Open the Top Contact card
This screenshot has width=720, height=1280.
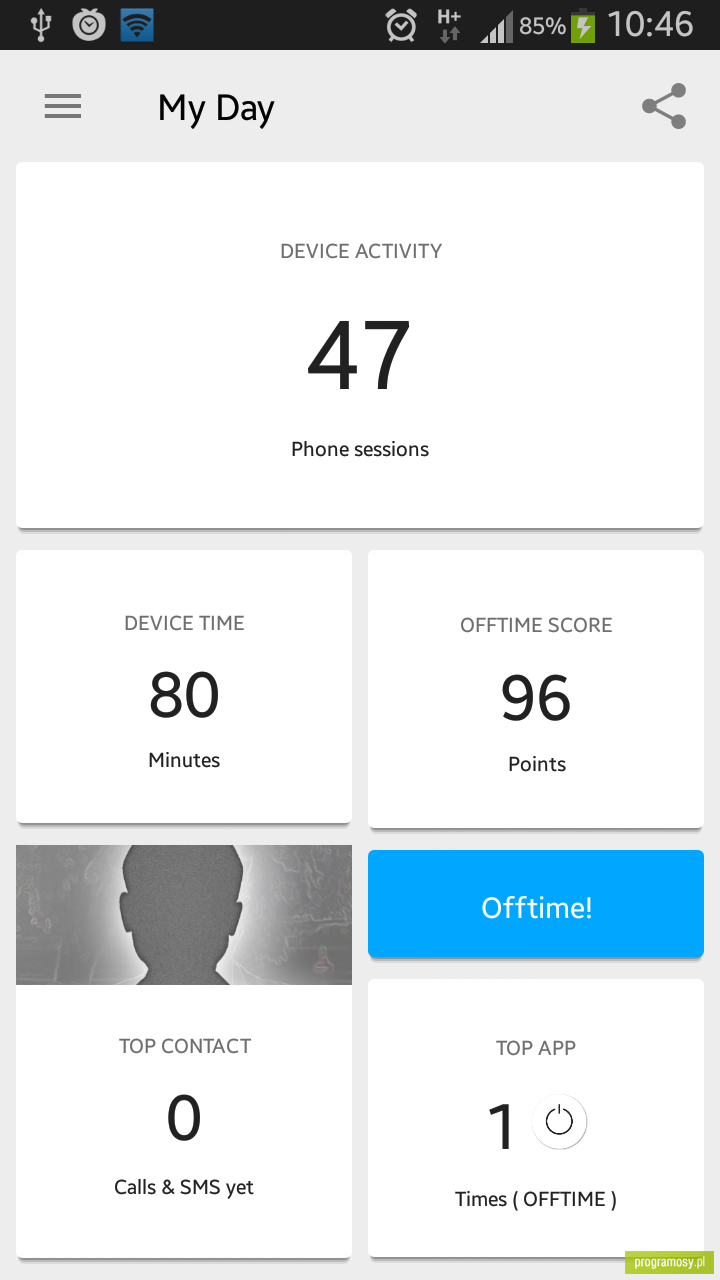pos(184,1051)
